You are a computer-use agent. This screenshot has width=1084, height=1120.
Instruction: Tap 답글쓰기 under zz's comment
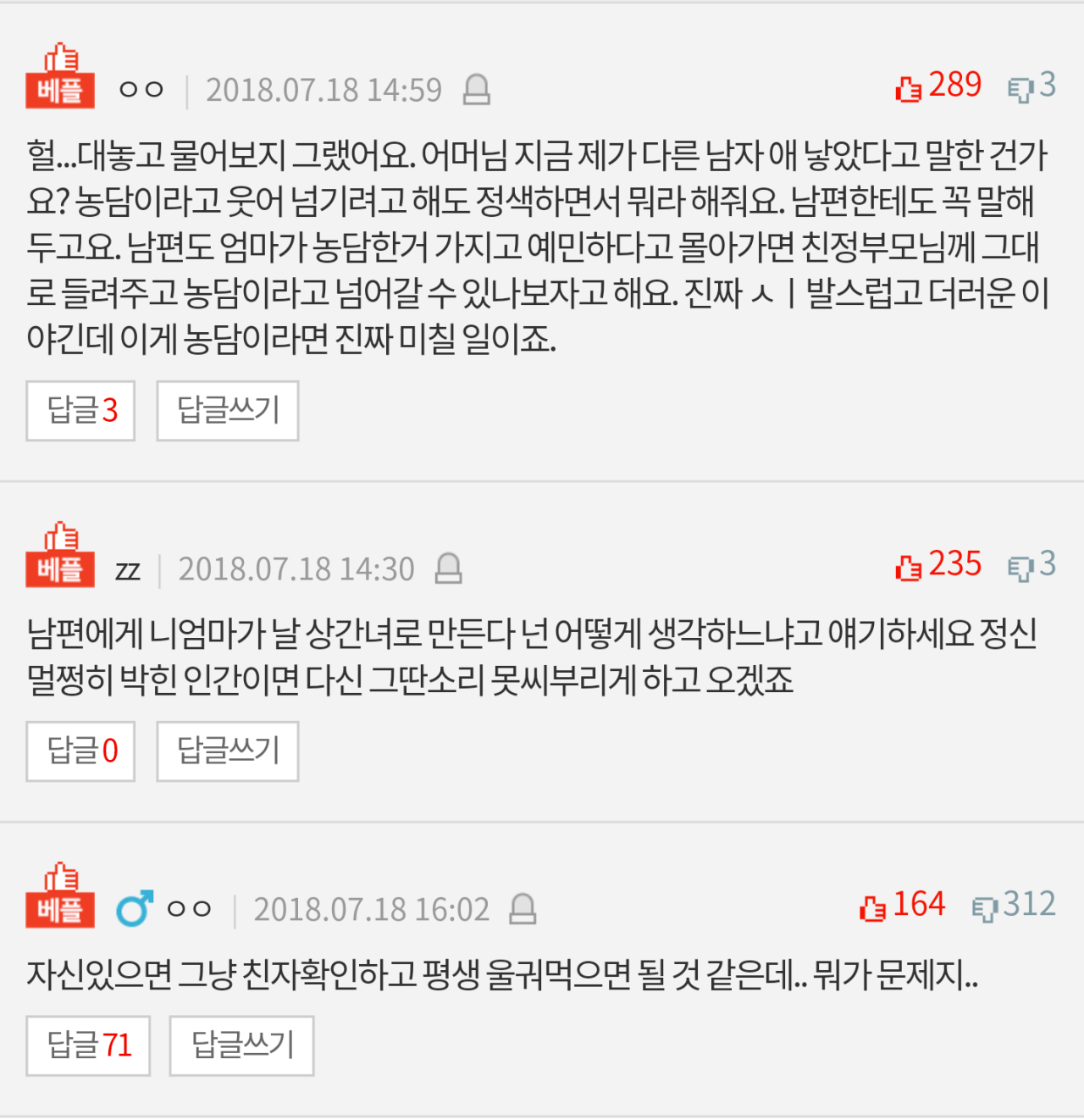[228, 751]
